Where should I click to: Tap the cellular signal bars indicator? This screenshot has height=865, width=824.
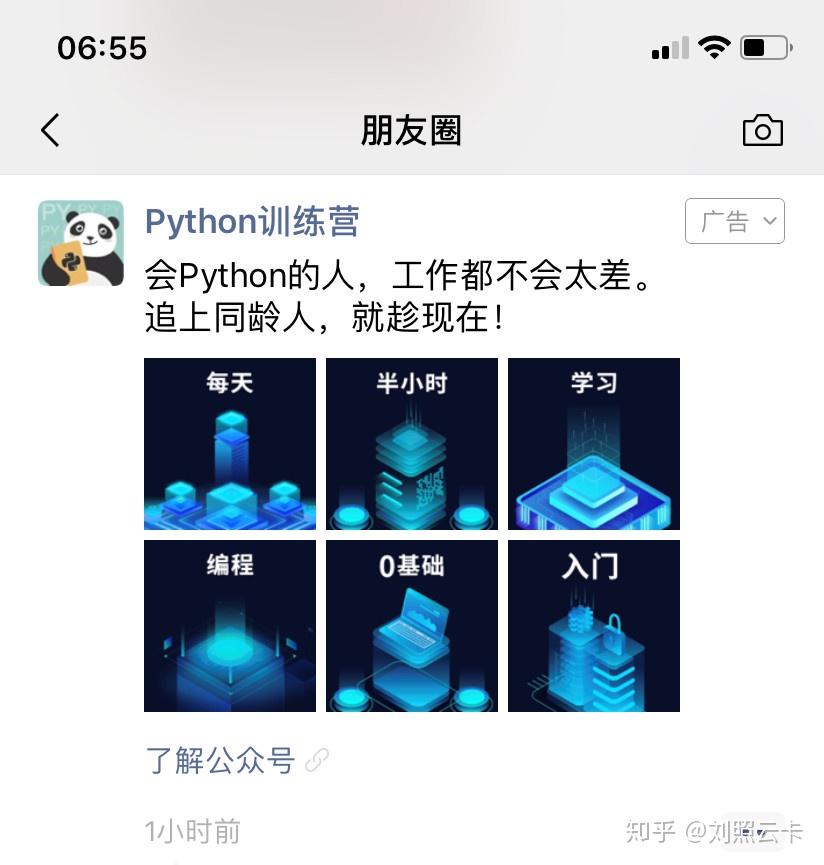(668, 46)
